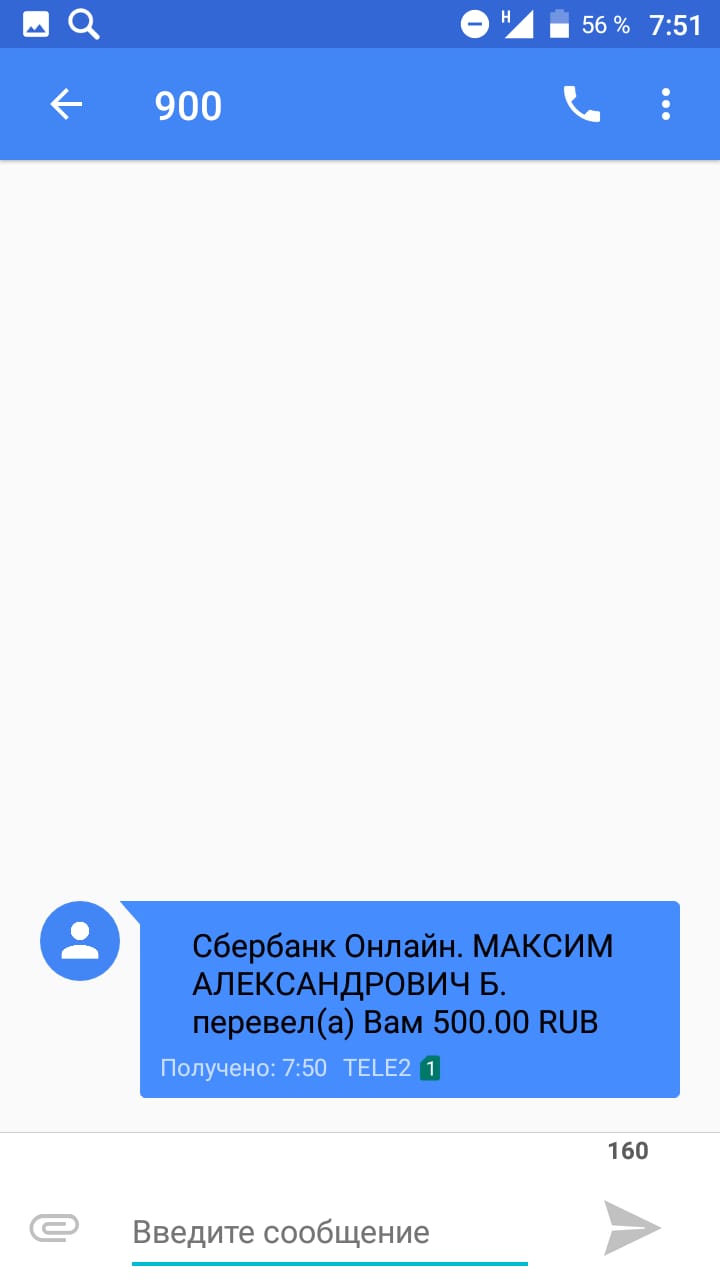
Task: Tap the Сбербанк Онлайн message bubble
Action: 410,999
